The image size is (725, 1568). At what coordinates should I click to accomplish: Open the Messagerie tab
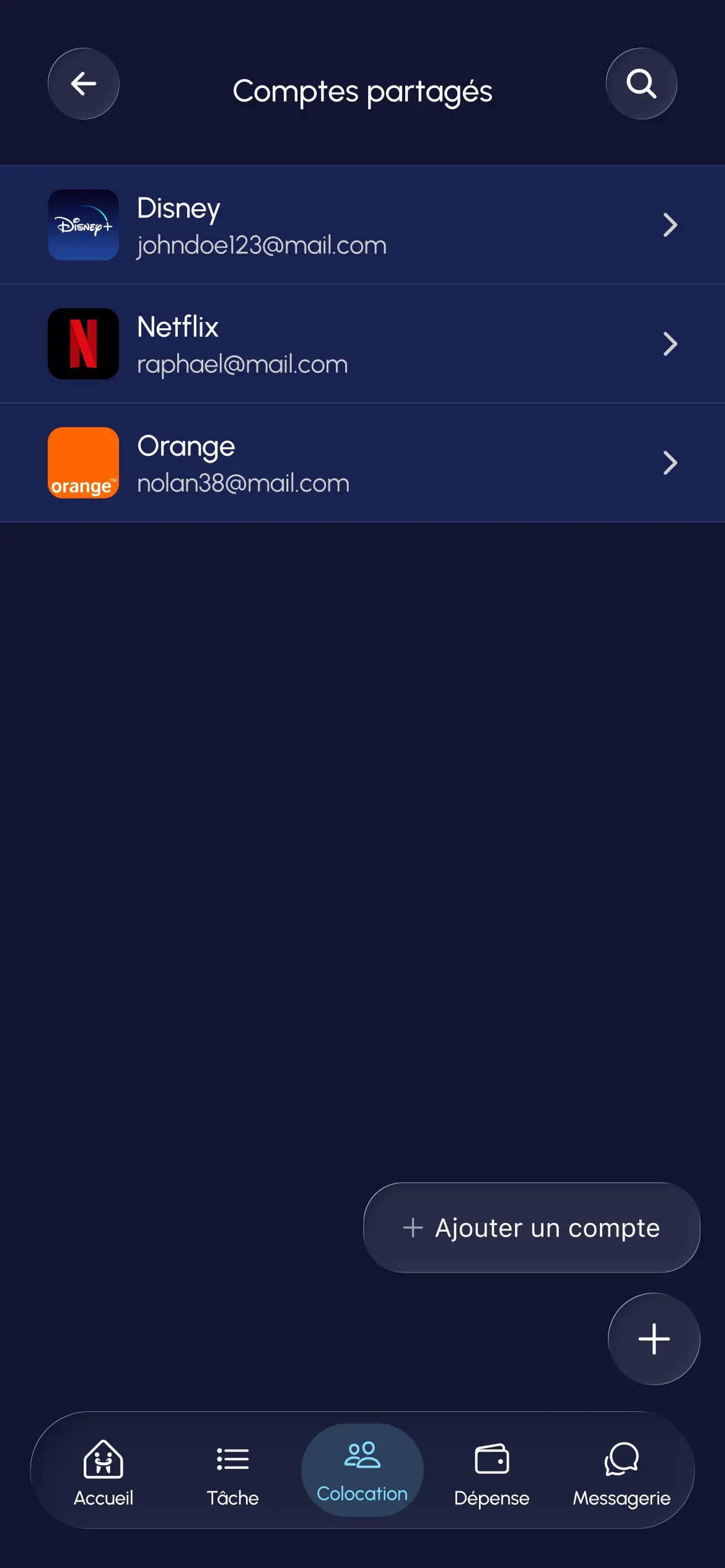[621, 1471]
